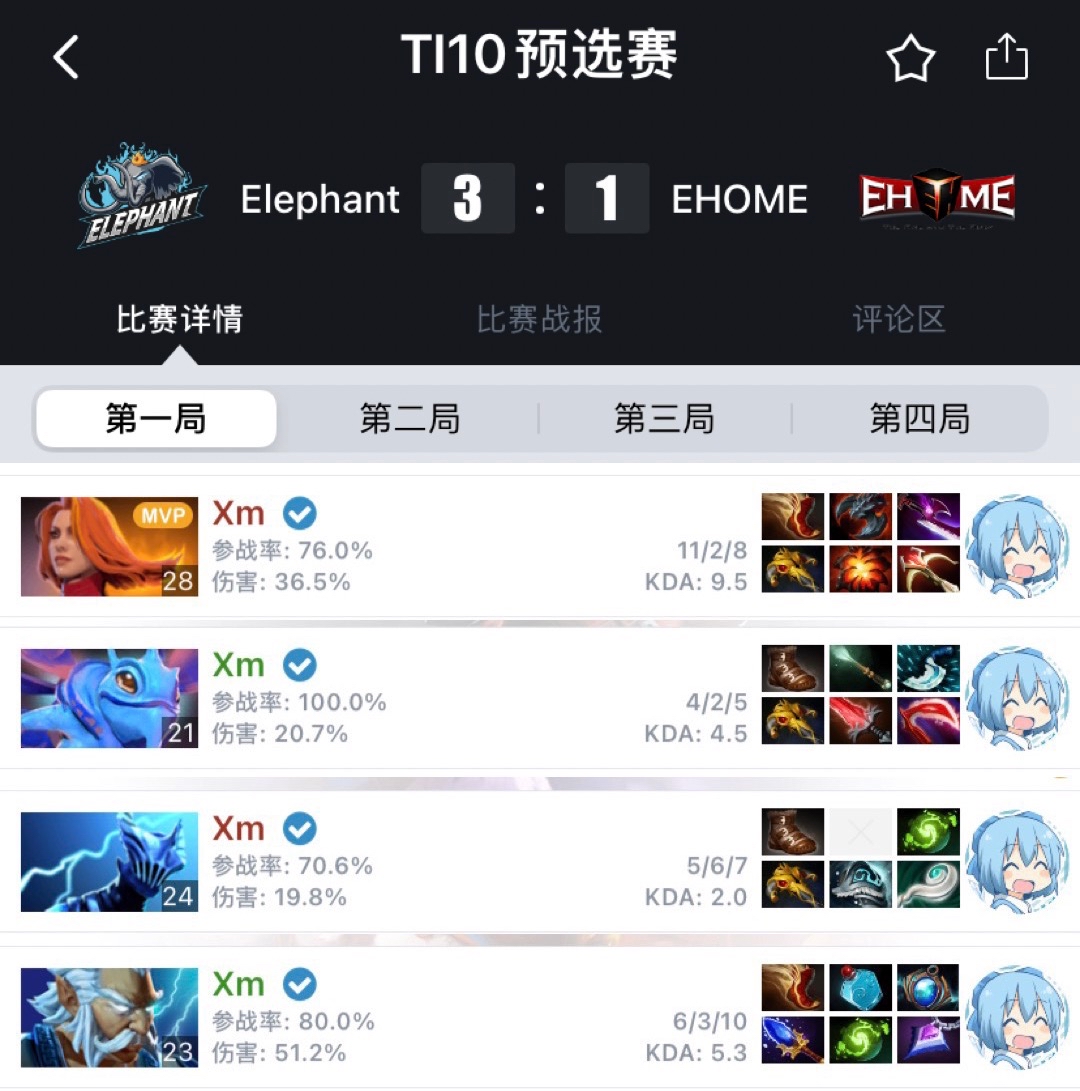This screenshot has height=1091, width=1080.
Task: Select the 第四局 game tab
Action: [x=919, y=419]
